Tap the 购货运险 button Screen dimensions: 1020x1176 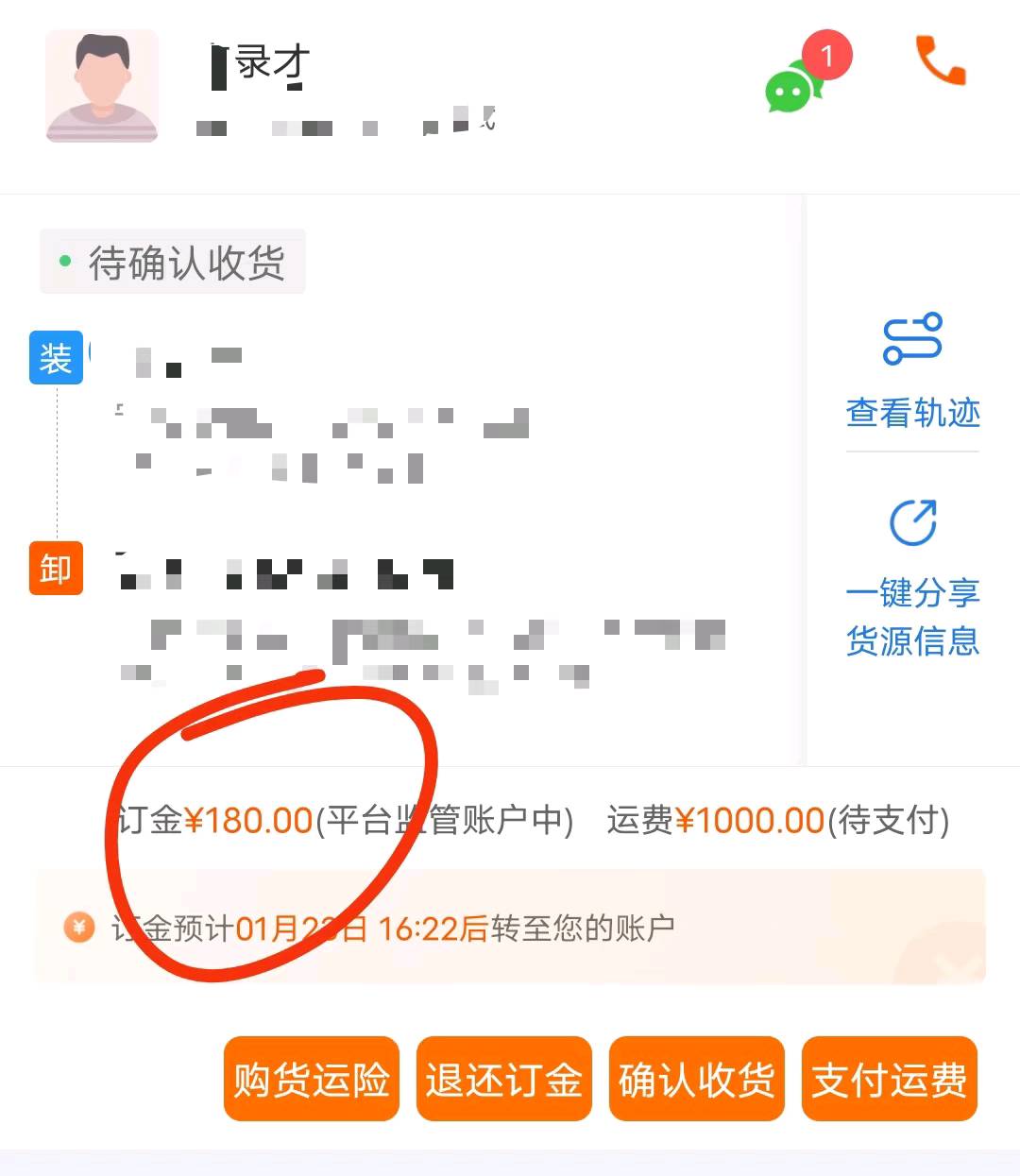click(x=312, y=1079)
